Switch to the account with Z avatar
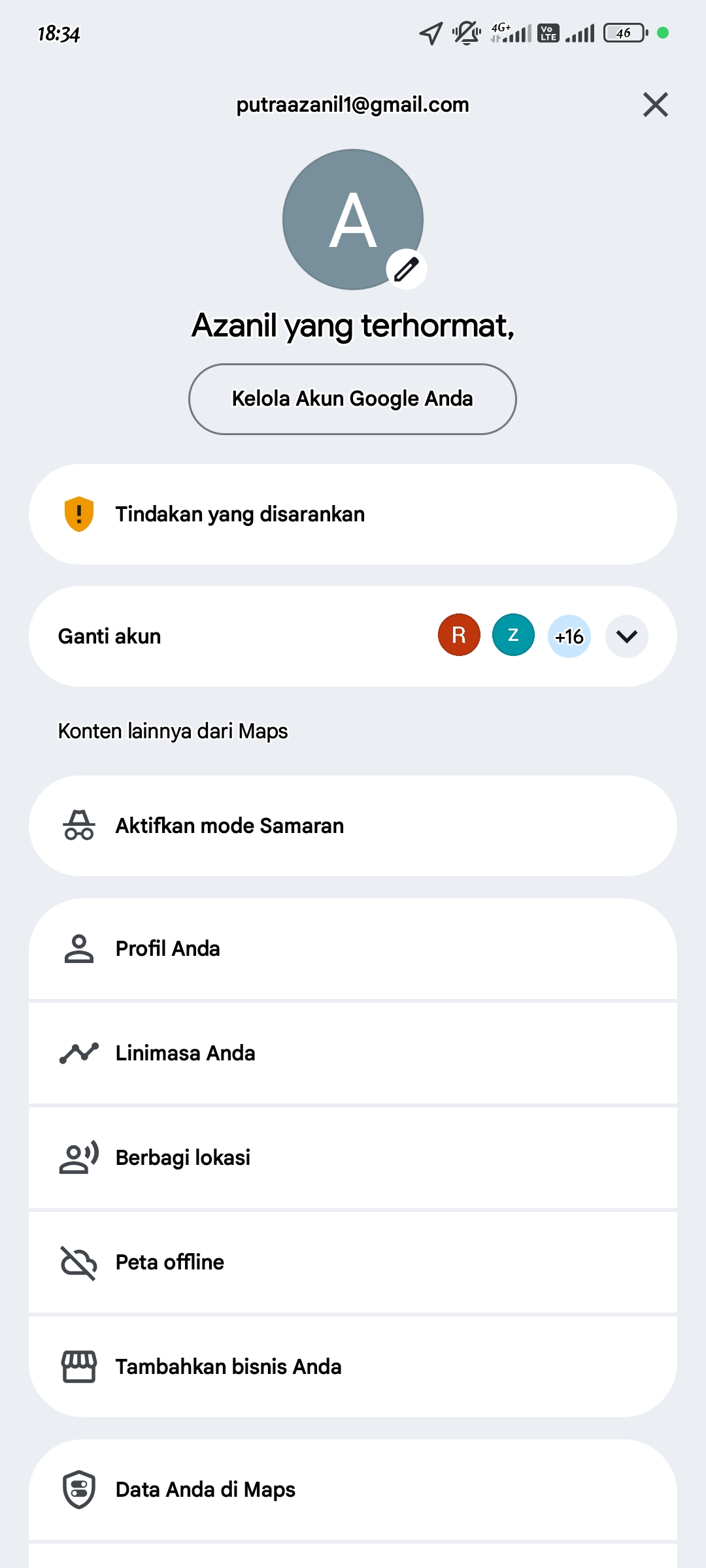Viewport: 706px width, 1568px height. (513, 635)
